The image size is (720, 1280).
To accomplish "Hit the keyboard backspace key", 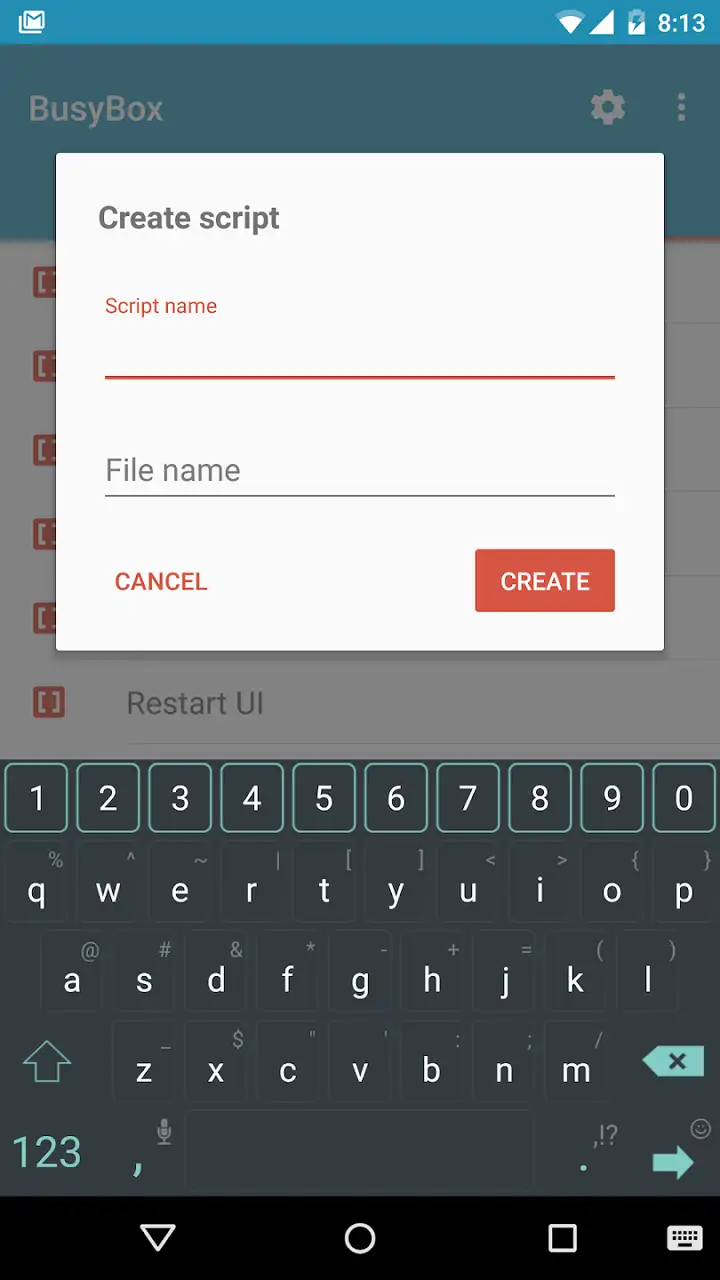I will tap(674, 1061).
